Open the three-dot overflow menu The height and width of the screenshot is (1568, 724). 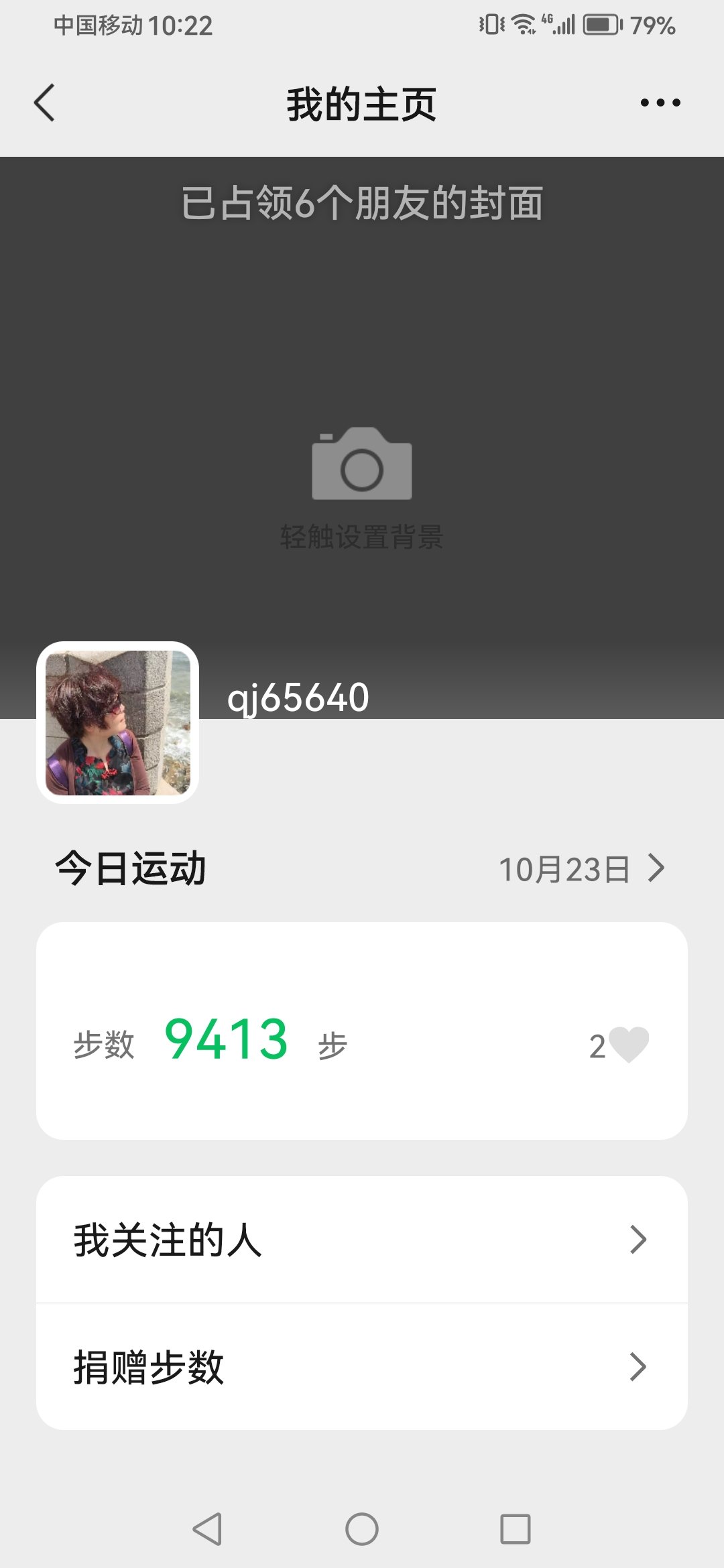click(660, 103)
